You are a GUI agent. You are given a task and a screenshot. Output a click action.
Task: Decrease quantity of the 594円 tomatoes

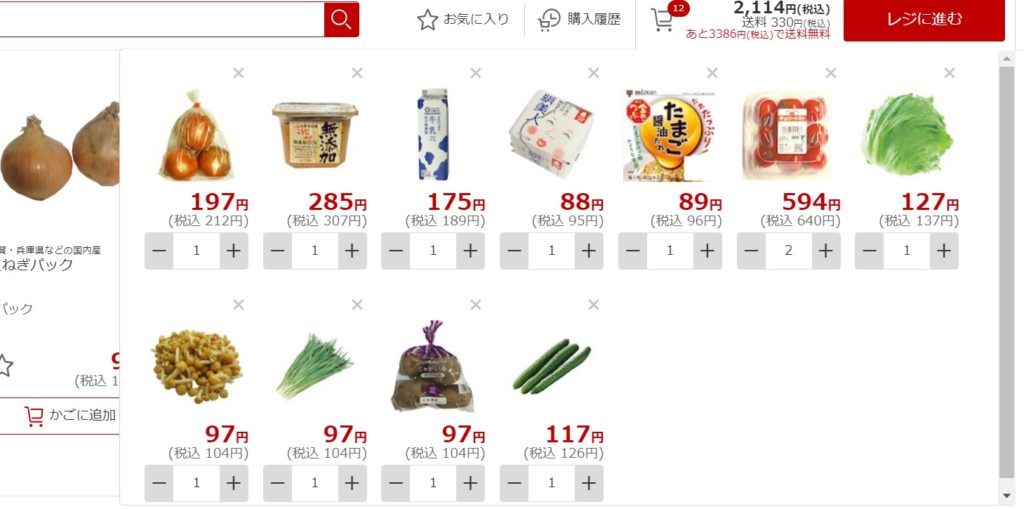[752, 251]
